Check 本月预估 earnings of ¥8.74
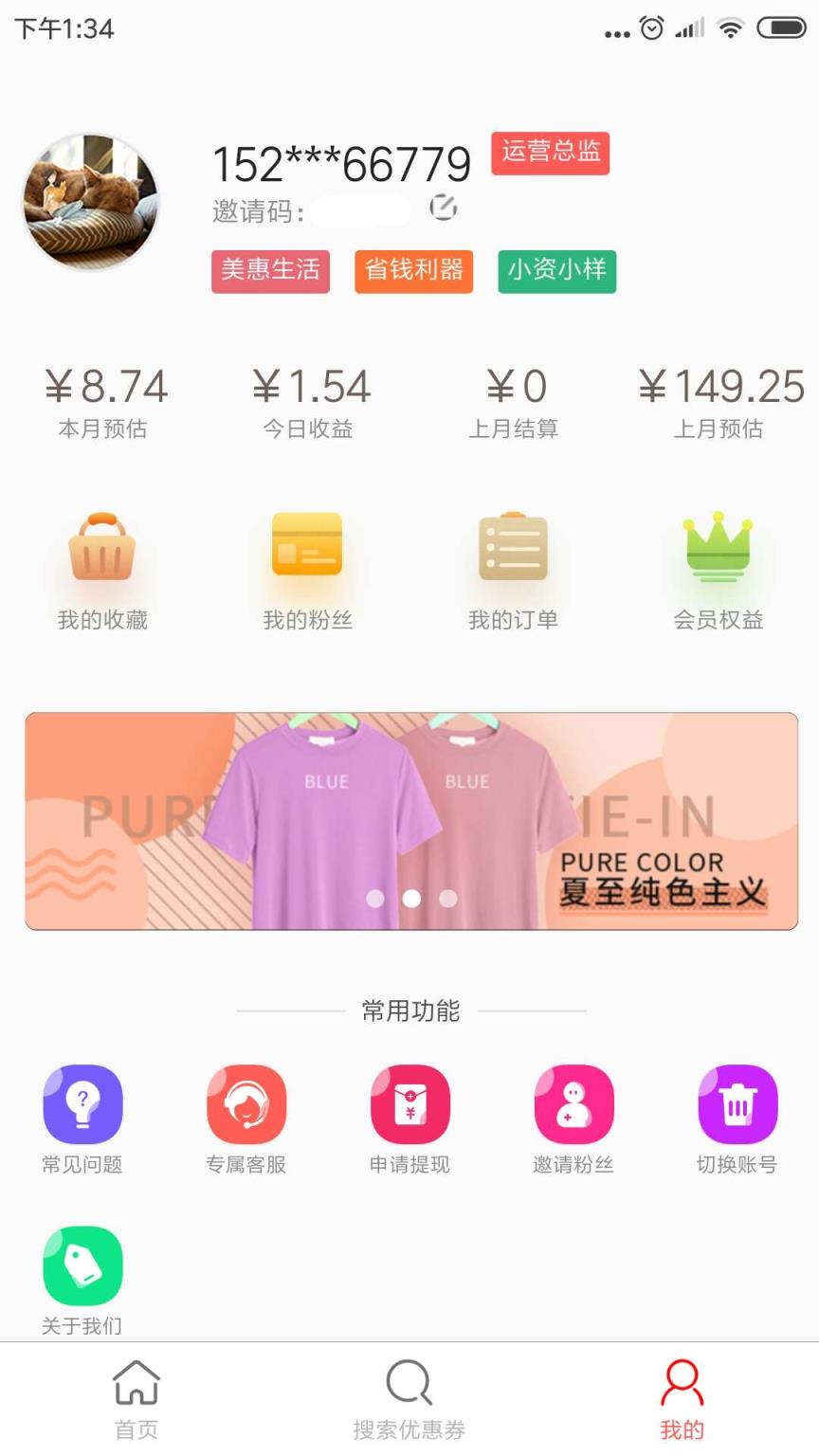This screenshot has height=1456, width=819. click(x=102, y=398)
